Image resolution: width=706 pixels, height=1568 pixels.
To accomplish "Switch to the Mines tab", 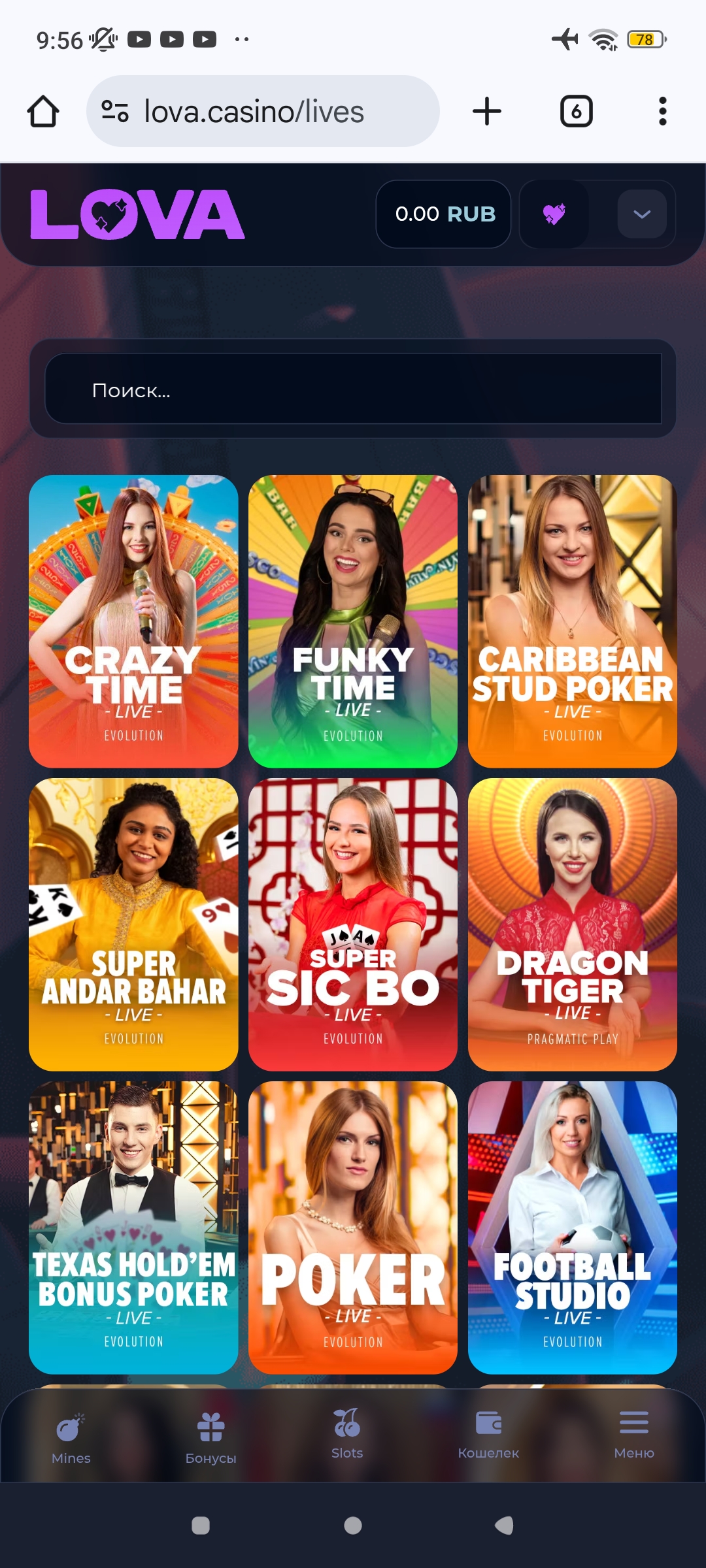I will pyautogui.click(x=71, y=1439).
